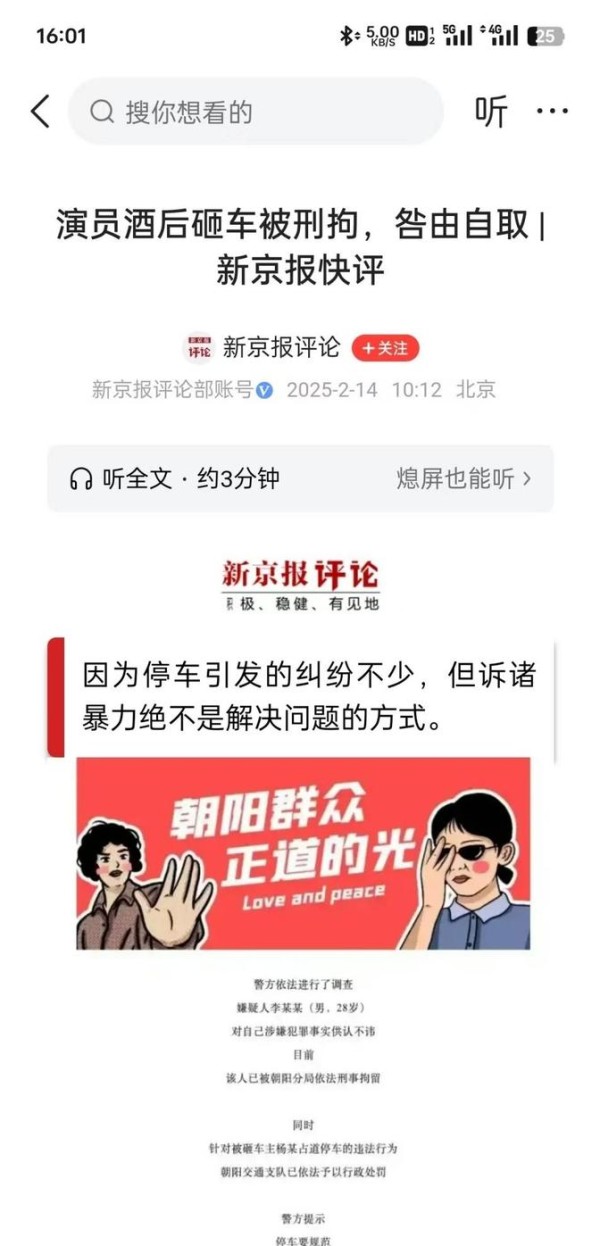Open the three-dot overflow menu
Image resolution: width=600 pixels, height=1246 pixels.
pos(552,111)
